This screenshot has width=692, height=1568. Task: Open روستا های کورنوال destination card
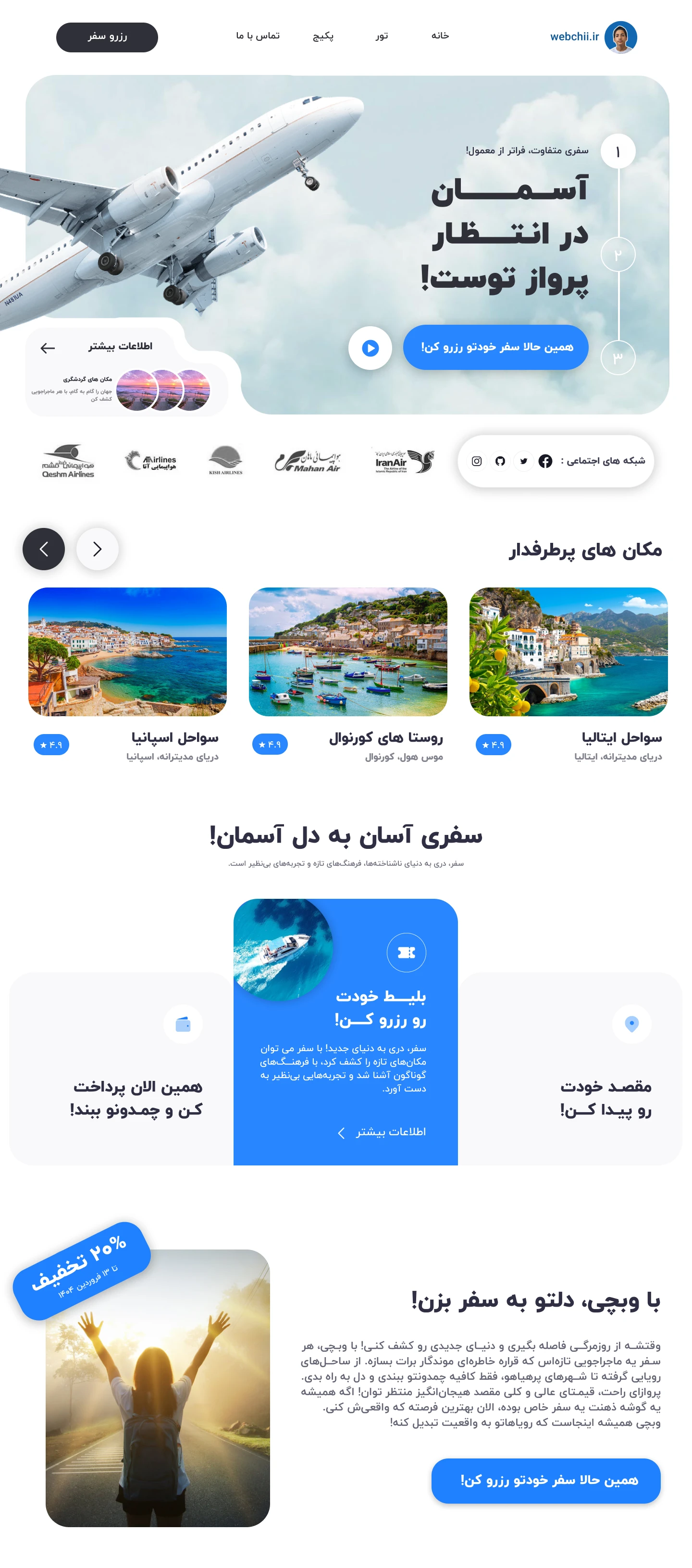(348, 651)
